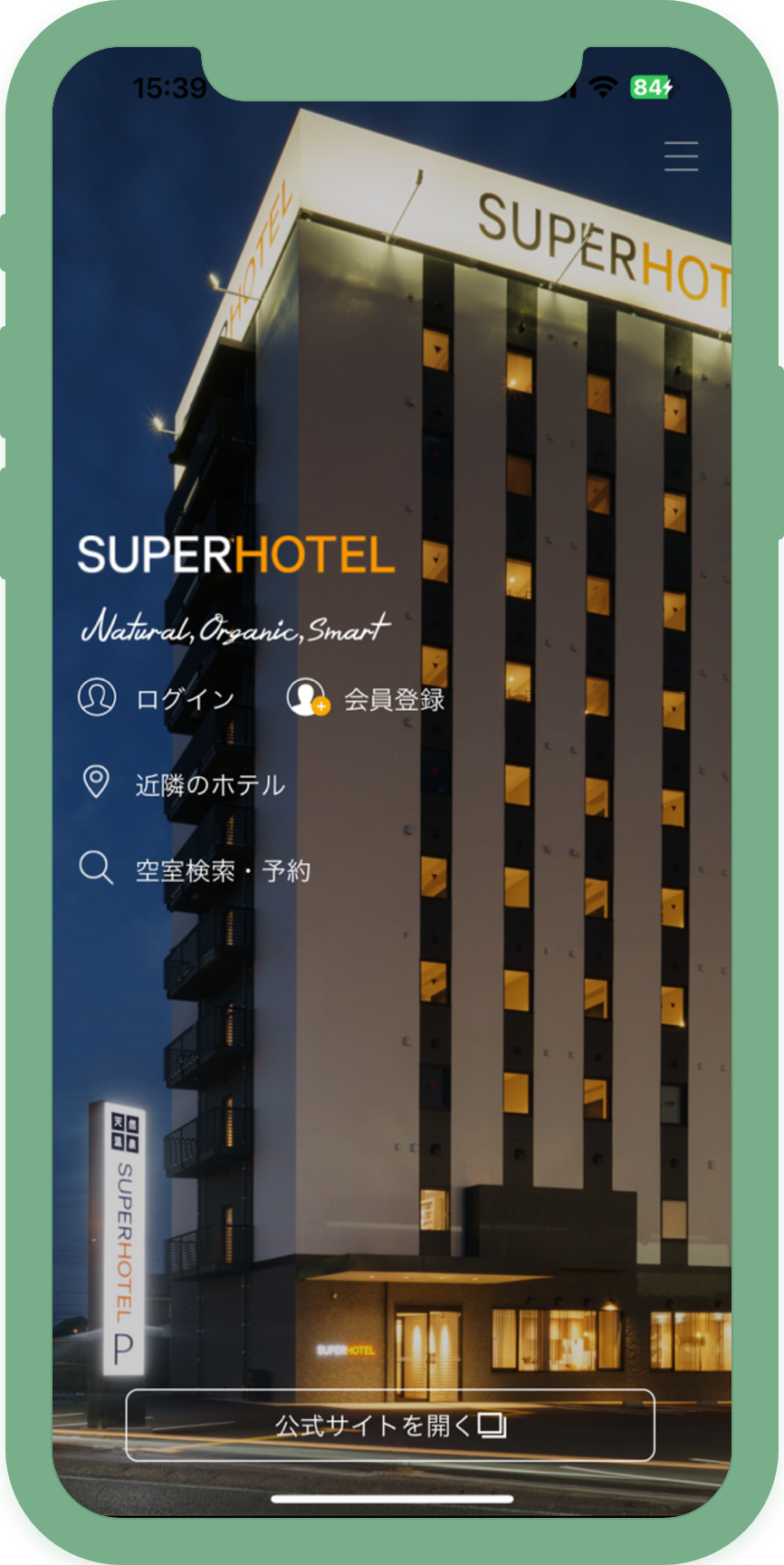Open the hamburger menu

pos(681,157)
